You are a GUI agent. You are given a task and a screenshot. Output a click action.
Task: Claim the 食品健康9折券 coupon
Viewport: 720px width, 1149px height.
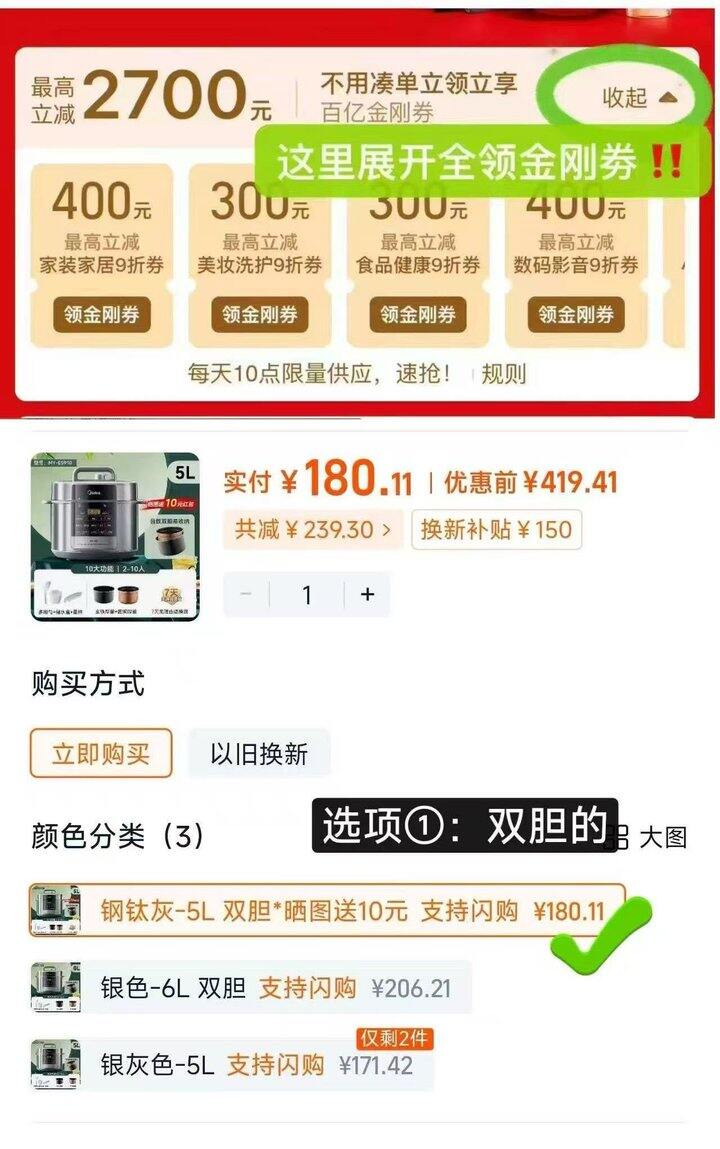pos(417,315)
